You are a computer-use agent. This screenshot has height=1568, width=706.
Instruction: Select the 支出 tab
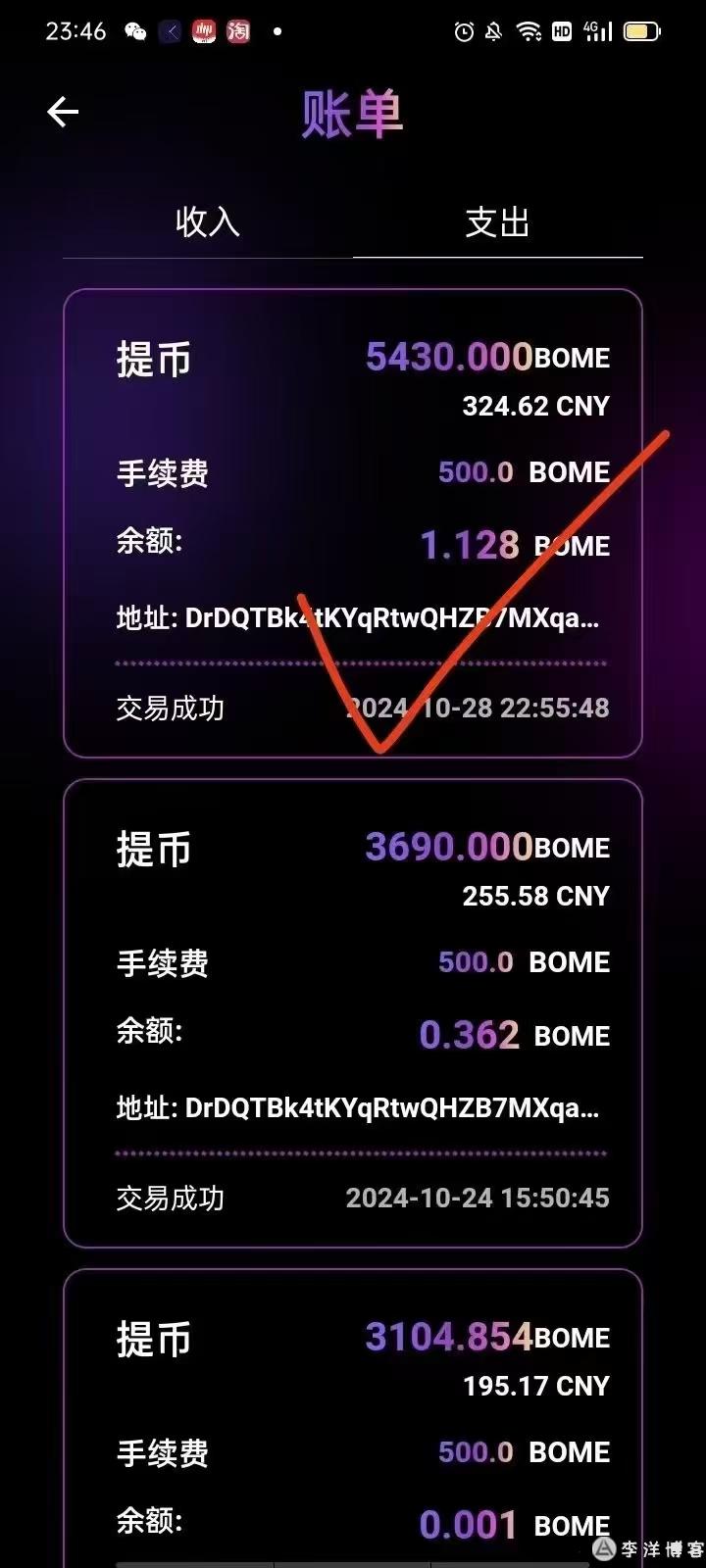click(x=498, y=222)
